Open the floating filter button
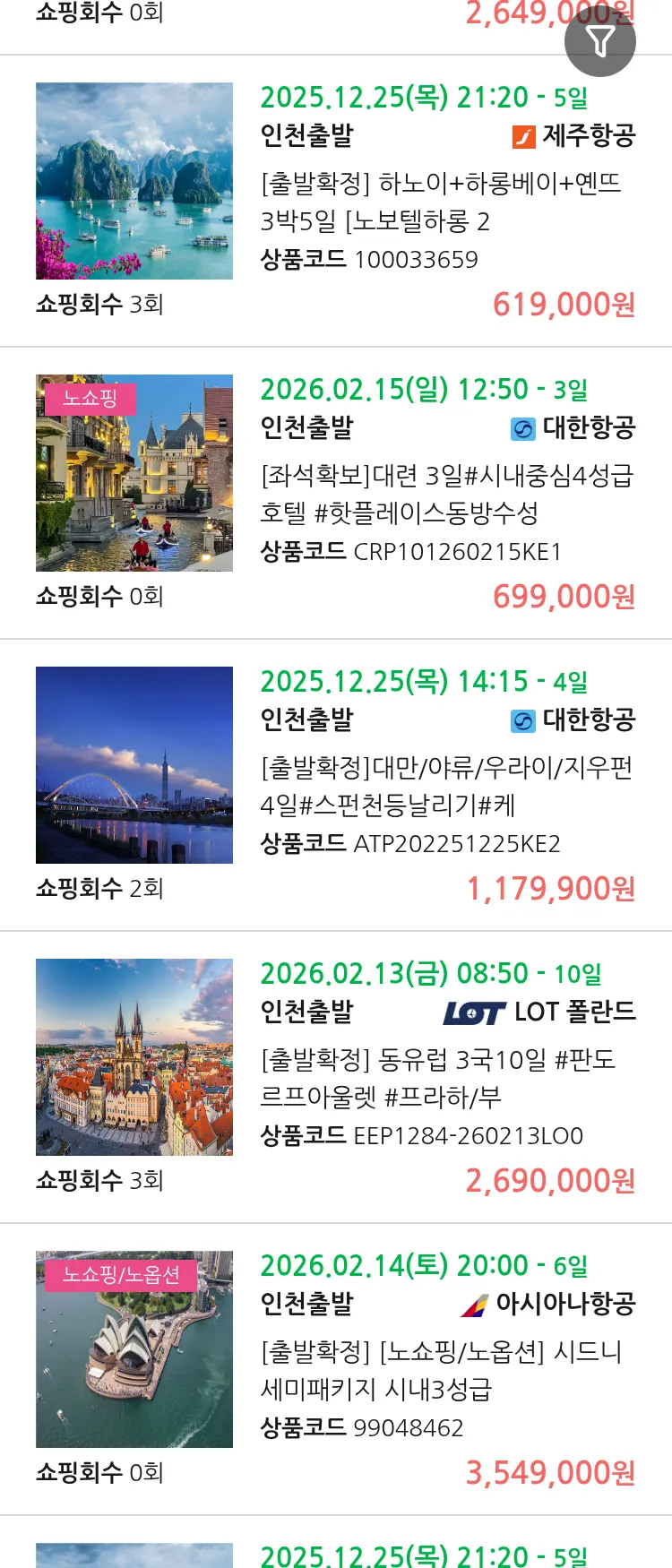The width and height of the screenshot is (672, 1568). coord(599,41)
